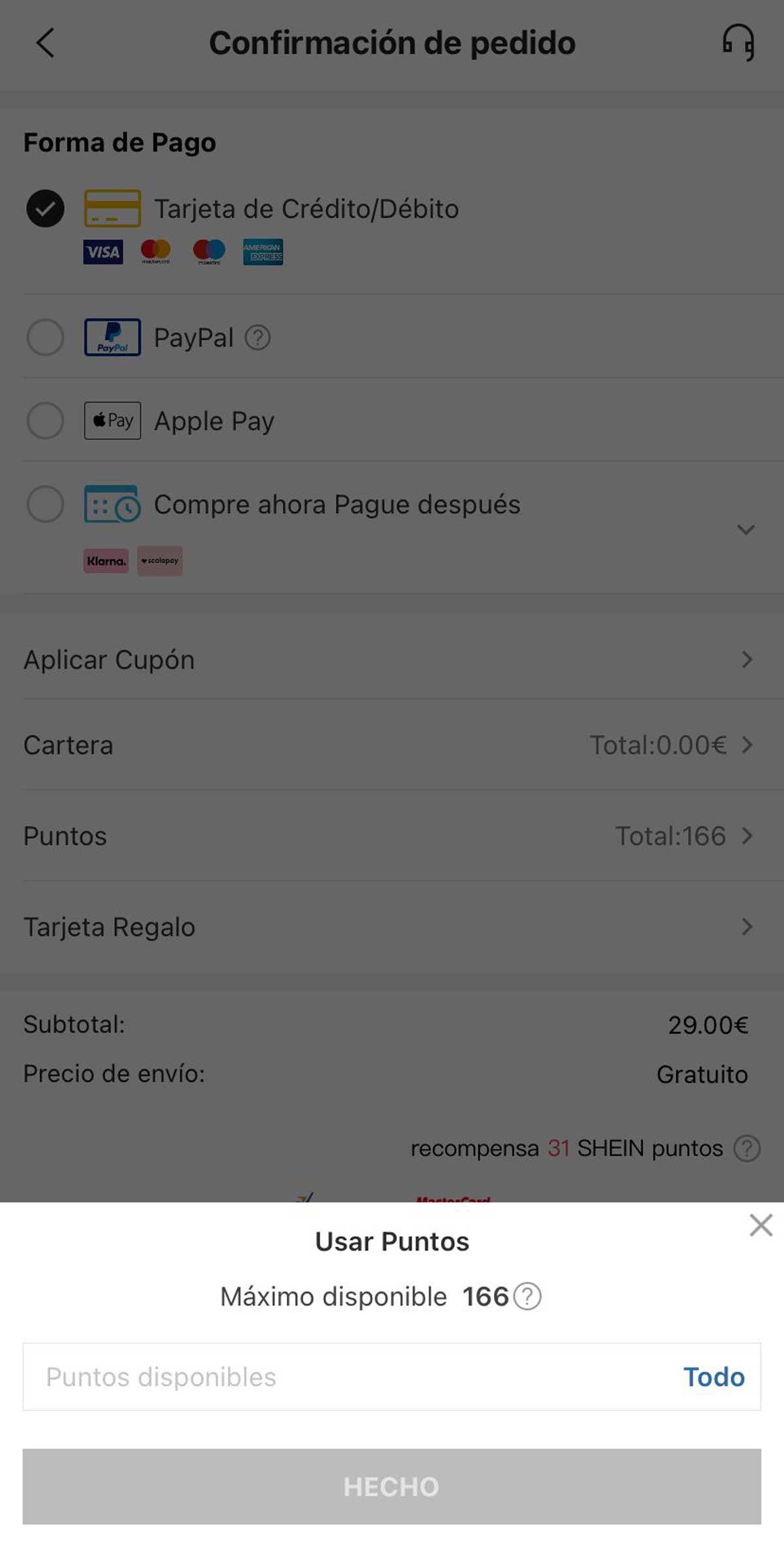
Task: Go back from Confirmación de pedido
Action: click(x=45, y=43)
